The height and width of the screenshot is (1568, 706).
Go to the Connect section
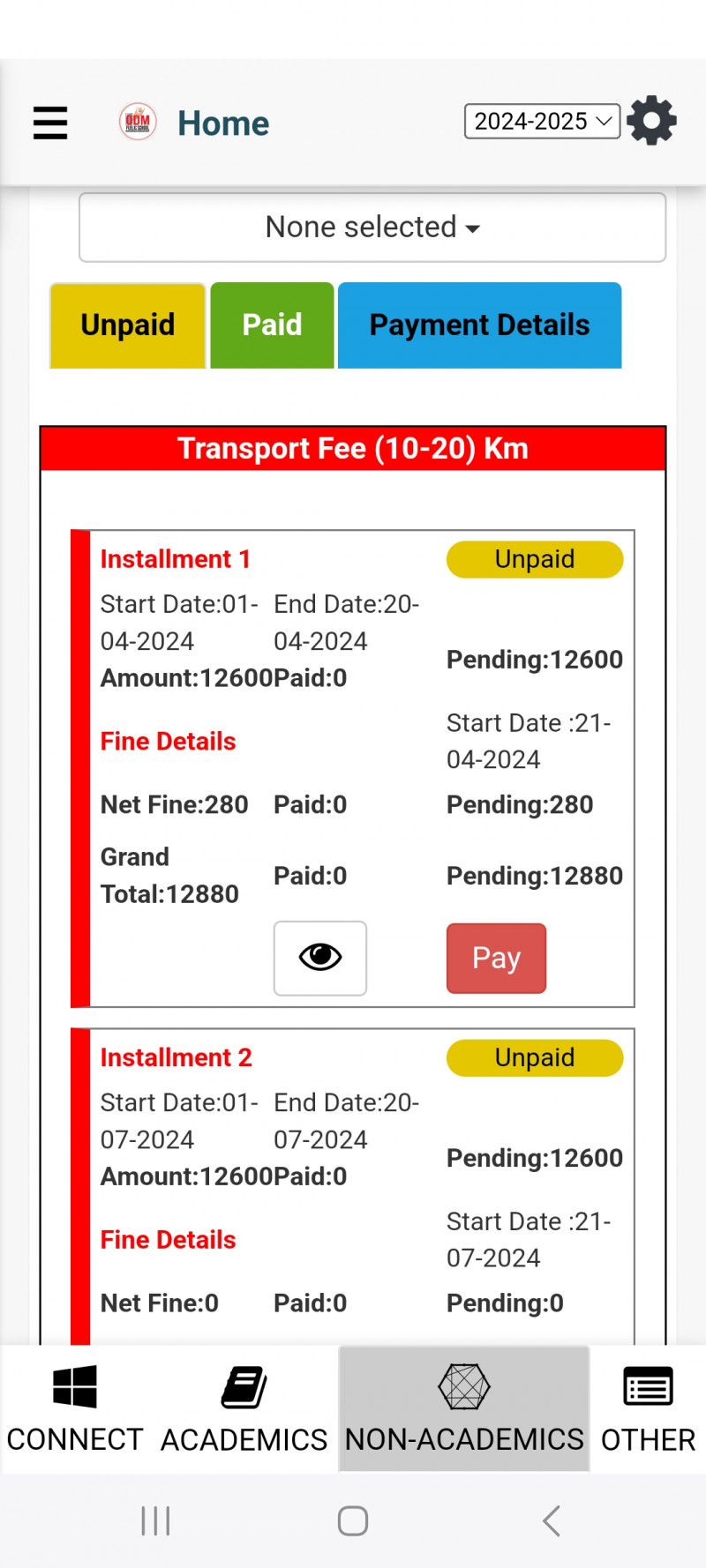click(x=75, y=1409)
